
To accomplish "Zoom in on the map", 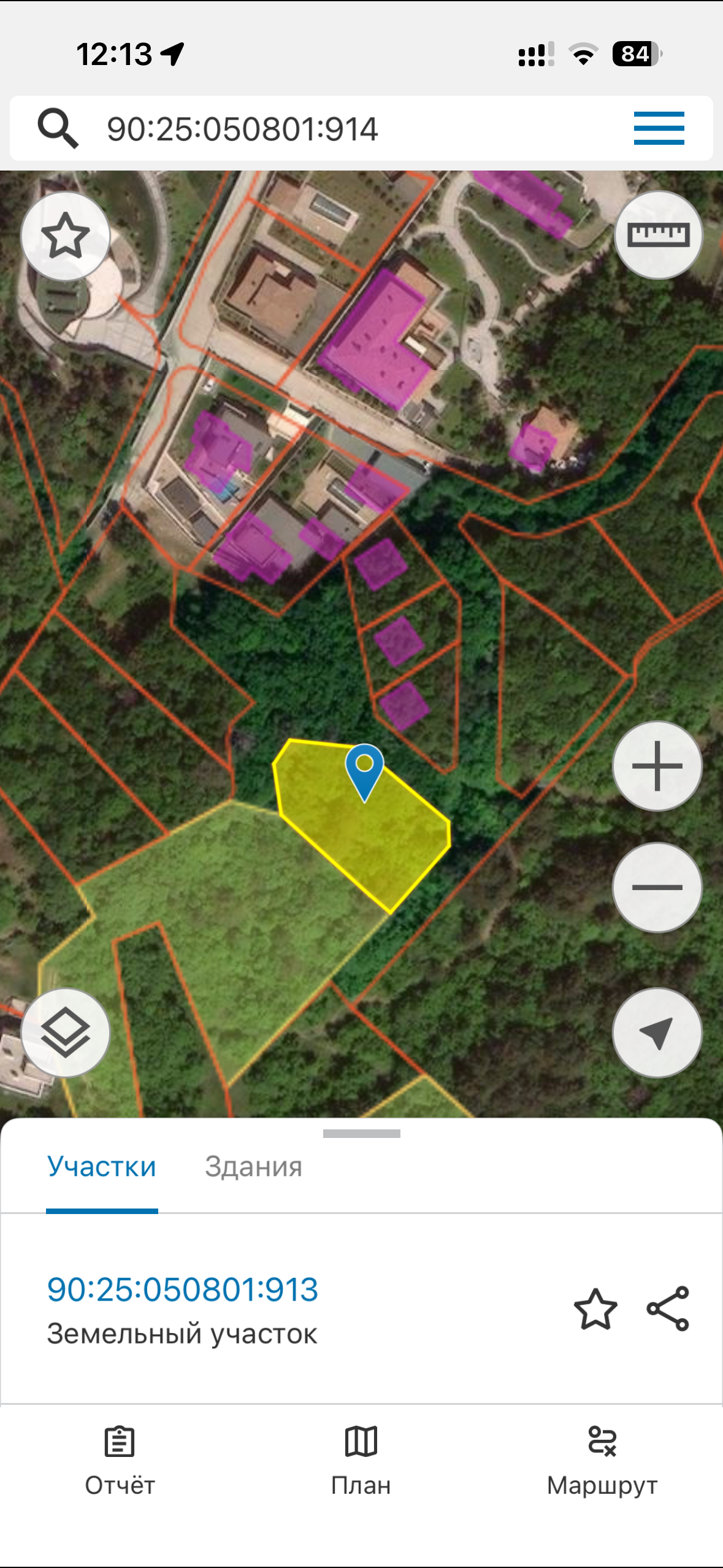I will (x=657, y=766).
